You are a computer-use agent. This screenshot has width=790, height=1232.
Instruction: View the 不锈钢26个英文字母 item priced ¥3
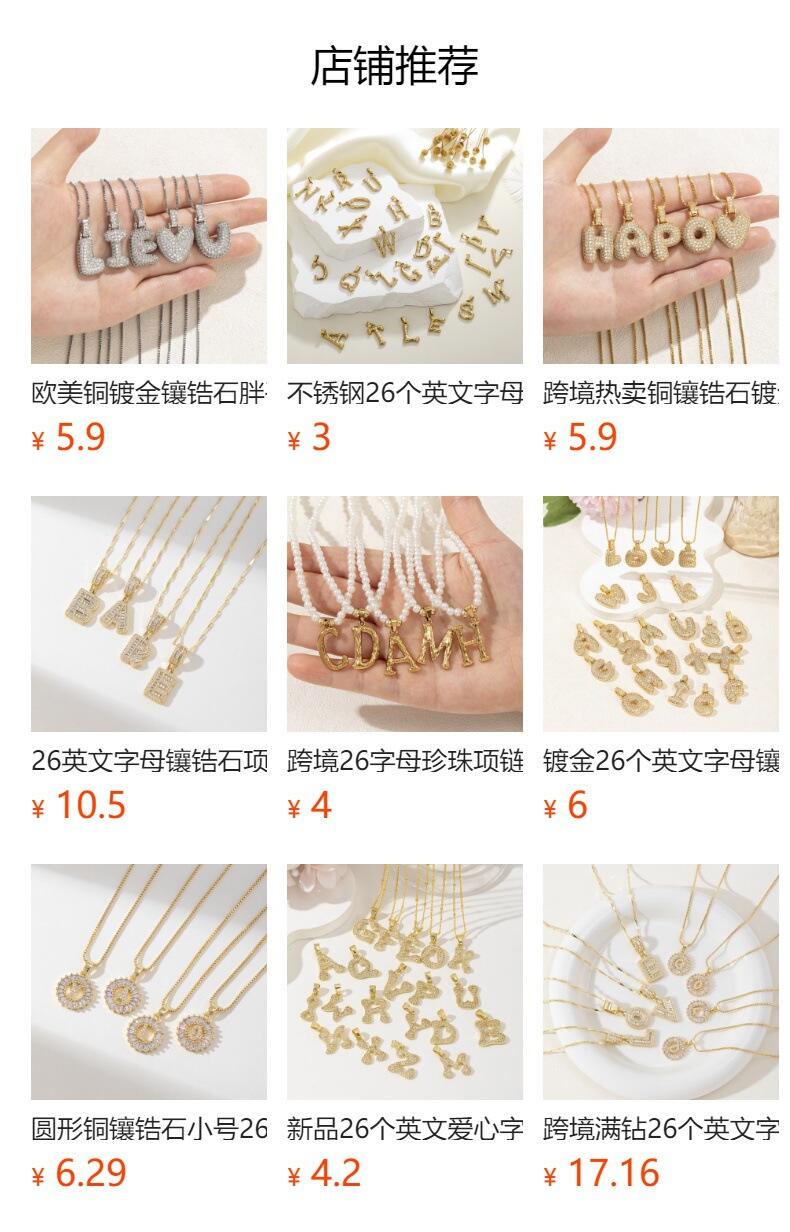(404, 246)
